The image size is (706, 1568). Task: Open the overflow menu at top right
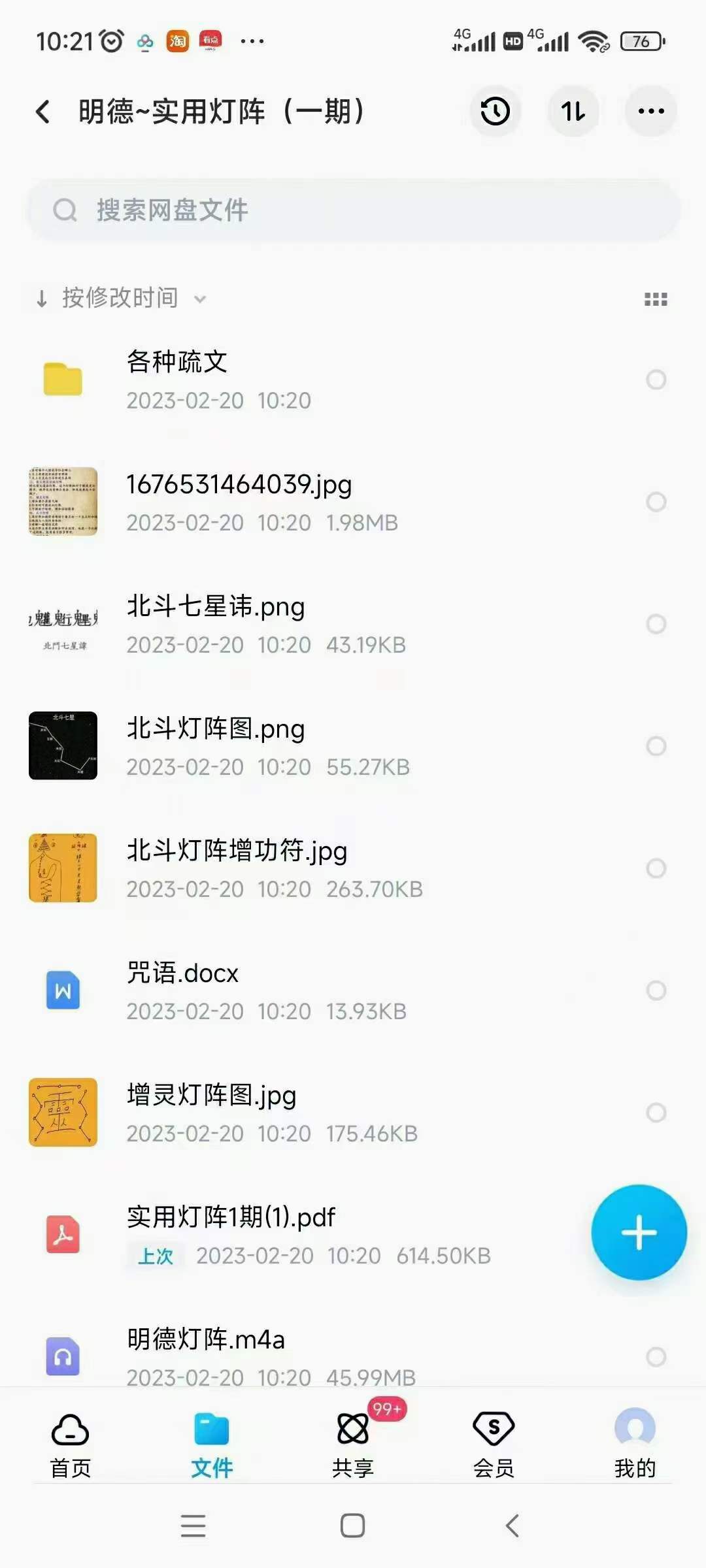pyautogui.click(x=651, y=111)
